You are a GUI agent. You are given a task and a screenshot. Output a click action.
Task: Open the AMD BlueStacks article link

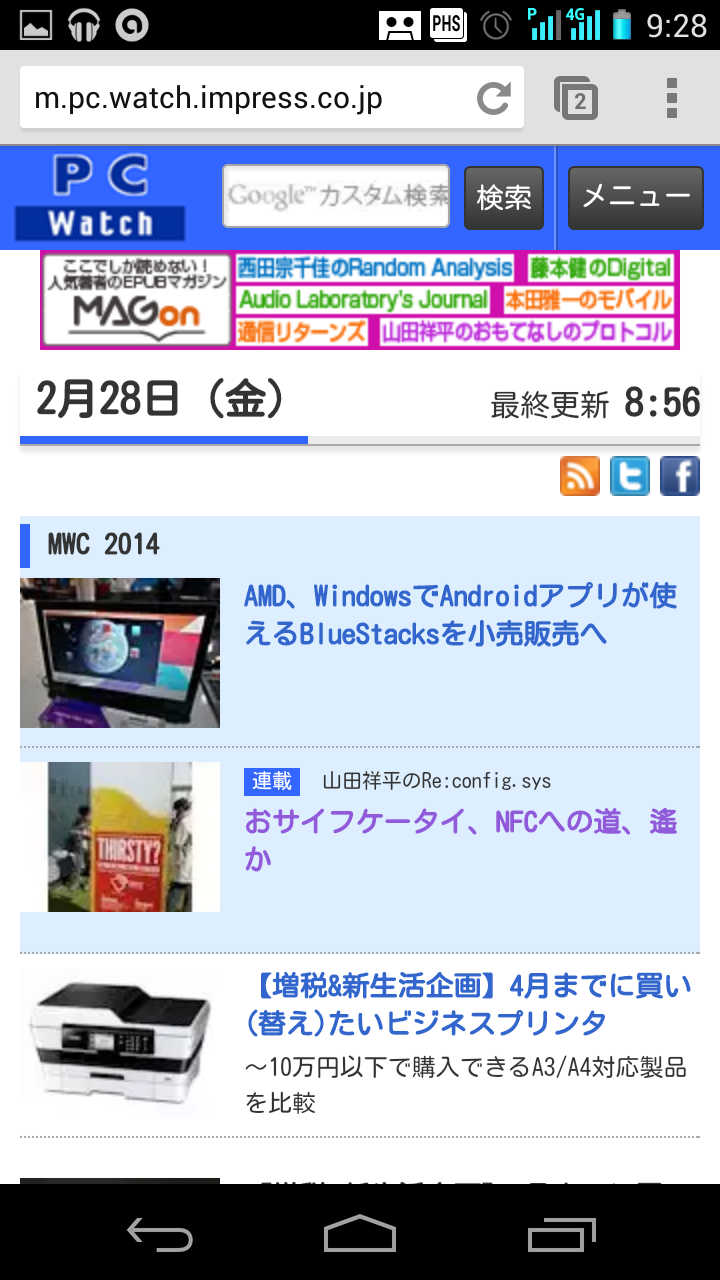click(x=461, y=615)
